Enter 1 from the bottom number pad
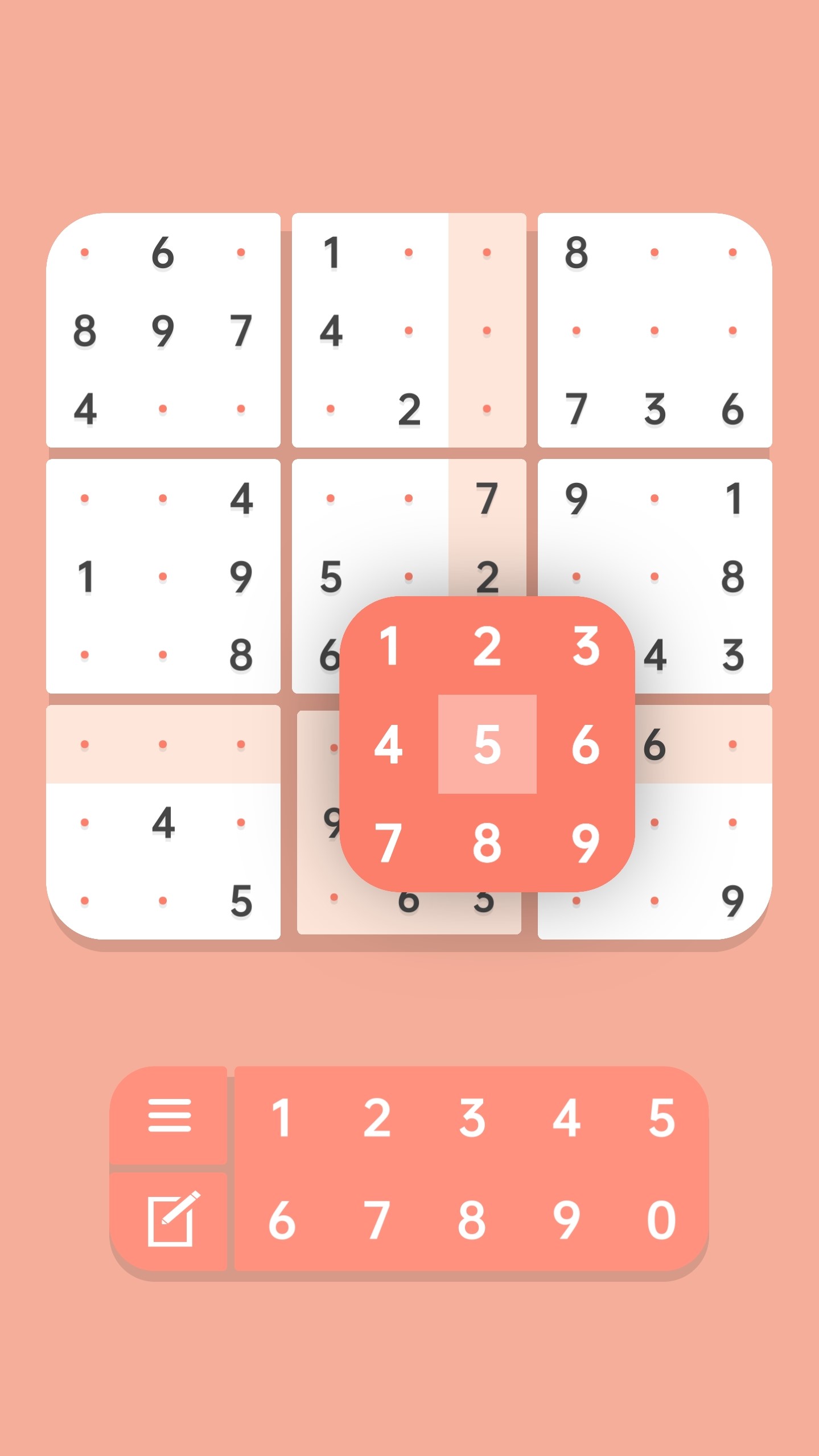 point(282,1118)
